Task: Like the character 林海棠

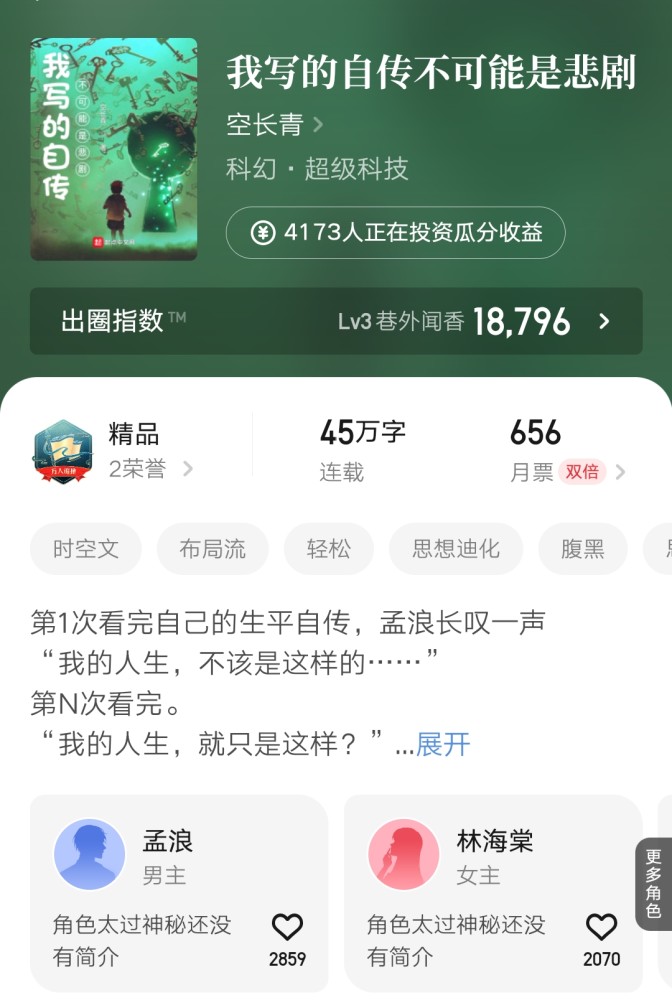Action: point(601,928)
